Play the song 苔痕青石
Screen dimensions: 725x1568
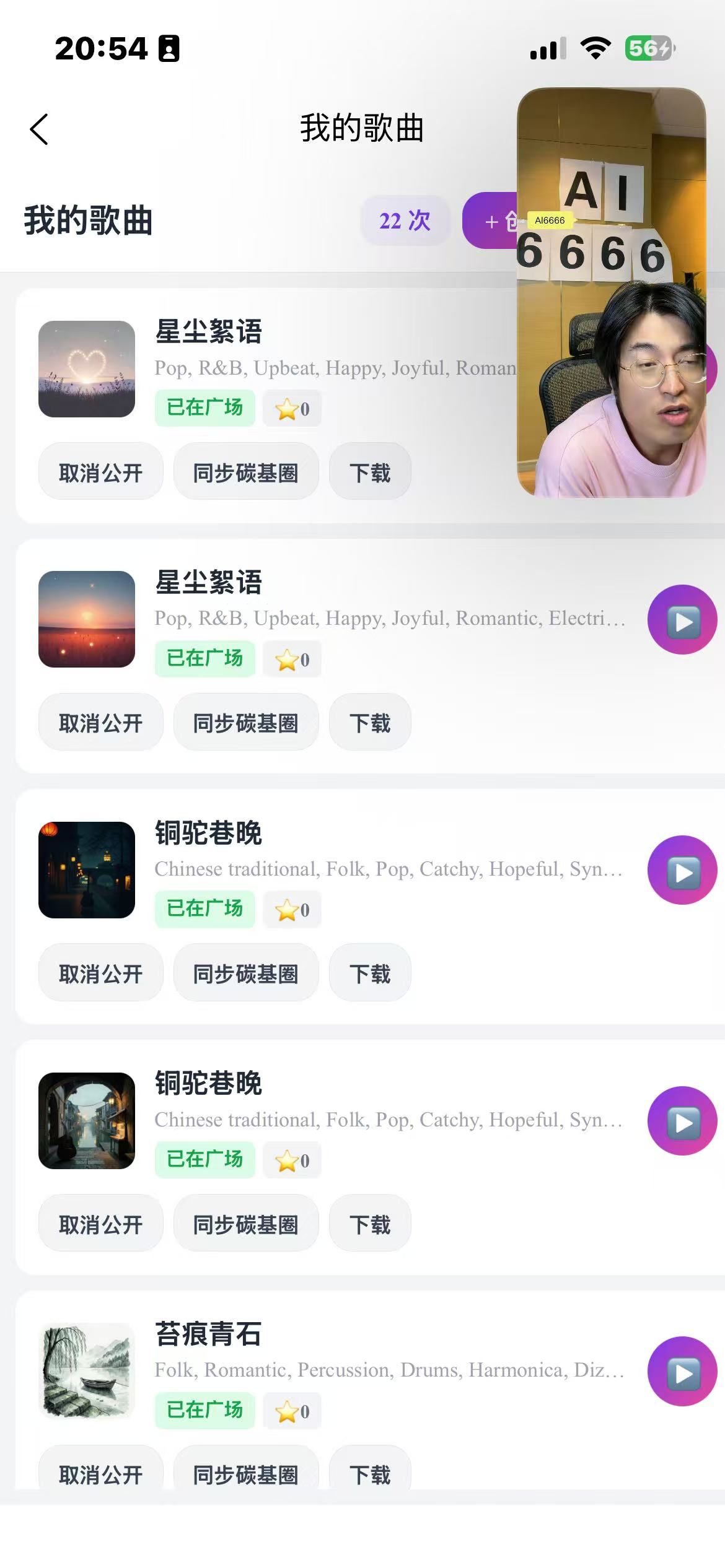(x=682, y=1372)
